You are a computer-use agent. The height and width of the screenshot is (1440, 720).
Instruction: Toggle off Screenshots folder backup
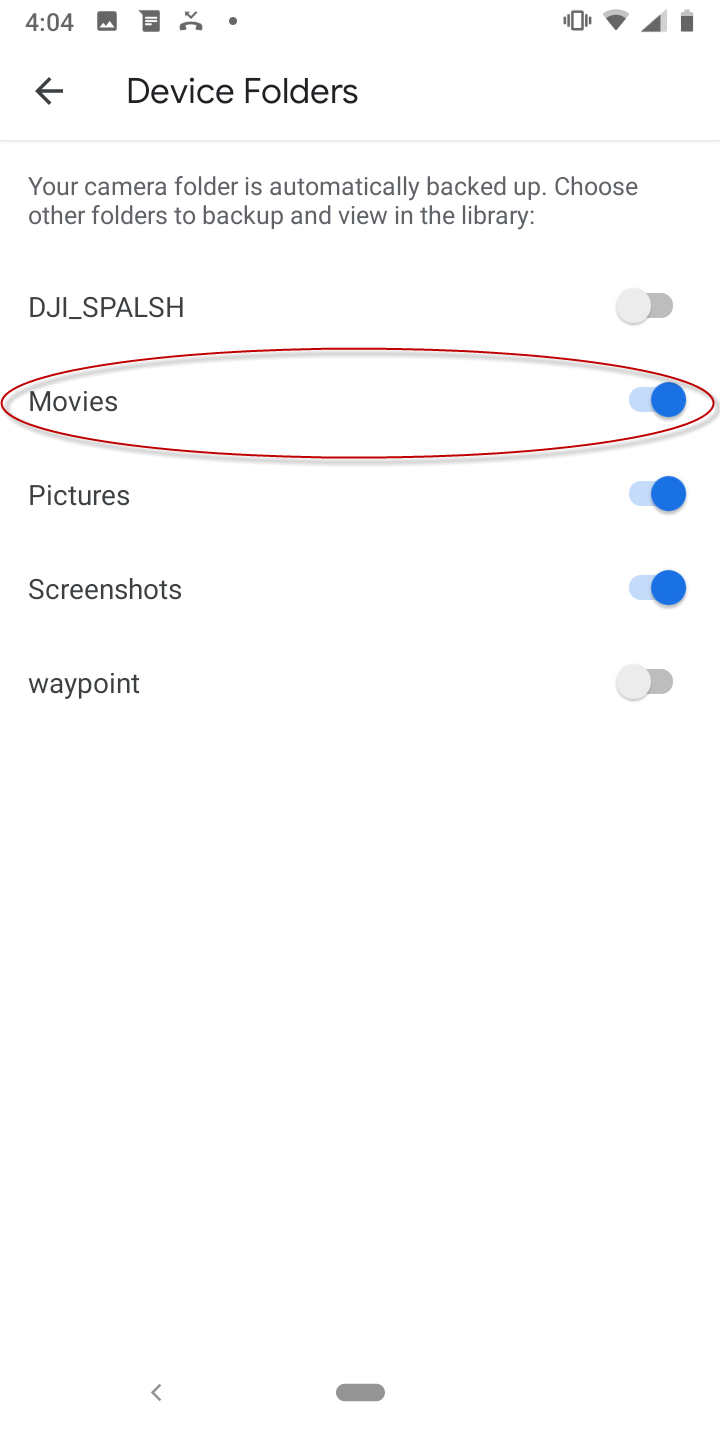tap(657, 588)
